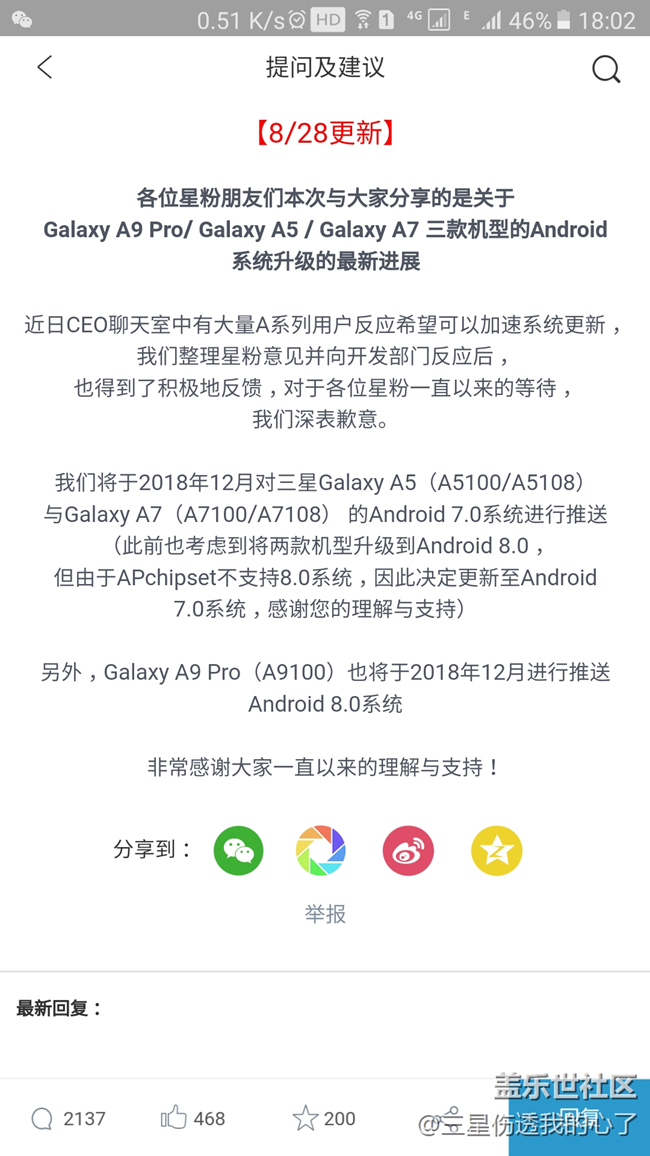Image resolution: width=650 pixels, height=1156 pixels.
Task: Tap the blue reply button
Action: point(580,1117)
